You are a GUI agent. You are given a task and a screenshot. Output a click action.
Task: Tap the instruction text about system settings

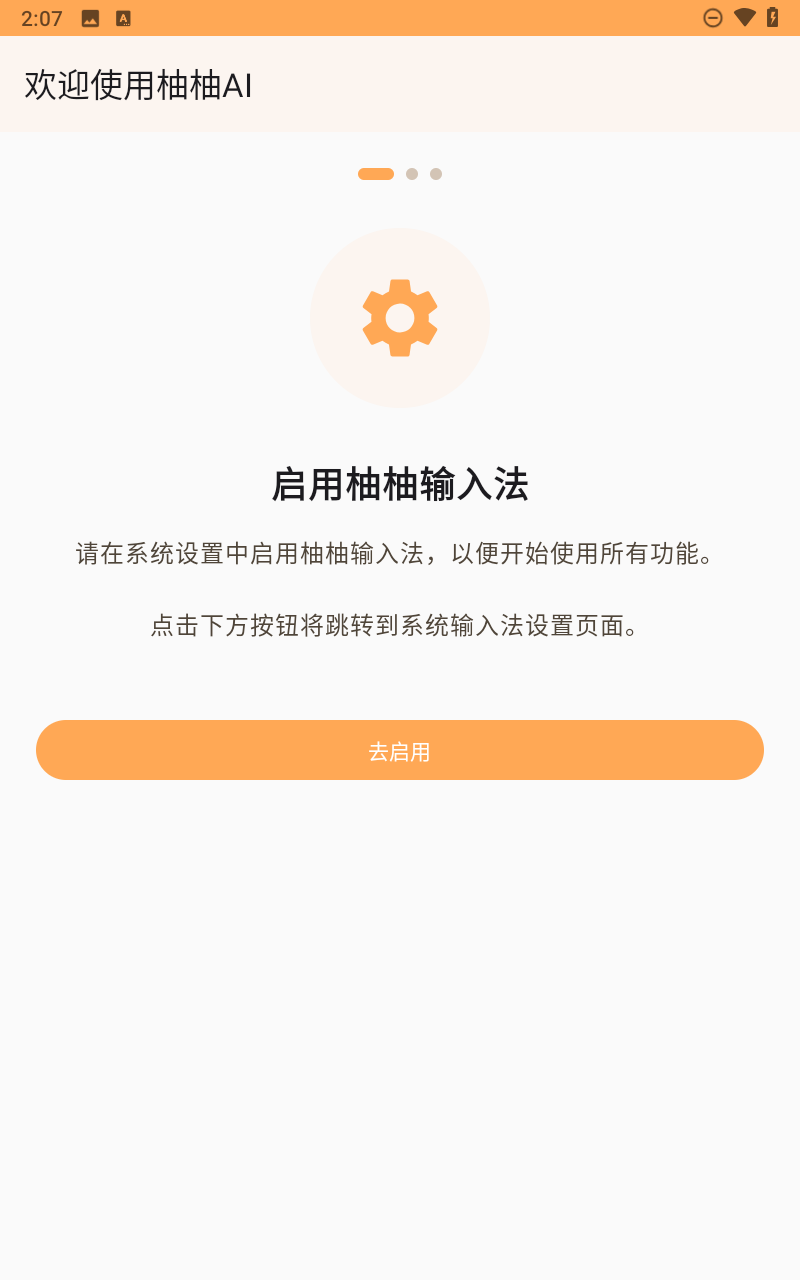tap(400, 554)
